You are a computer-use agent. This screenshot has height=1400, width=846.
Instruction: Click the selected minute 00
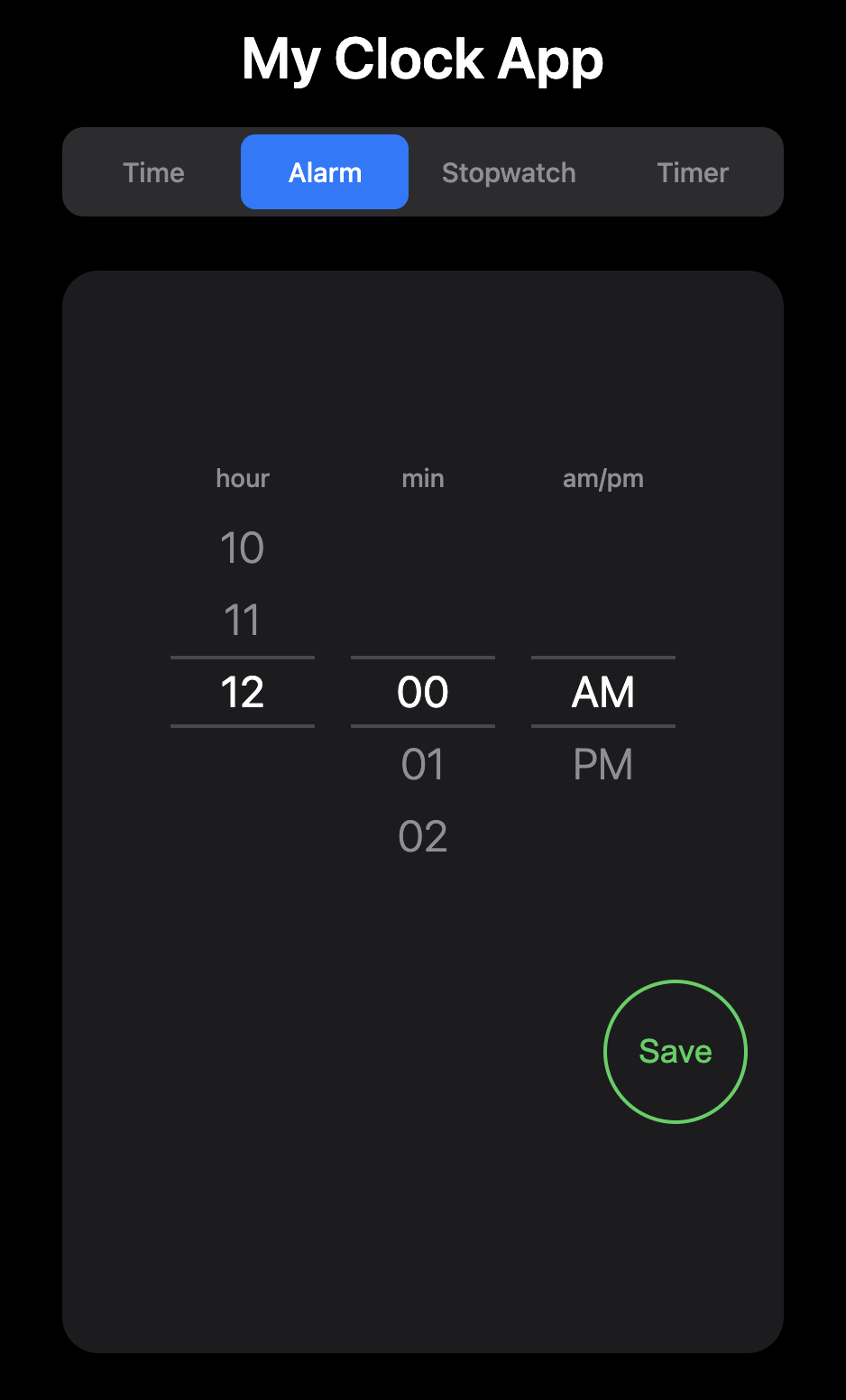click(x=422, y=691)
